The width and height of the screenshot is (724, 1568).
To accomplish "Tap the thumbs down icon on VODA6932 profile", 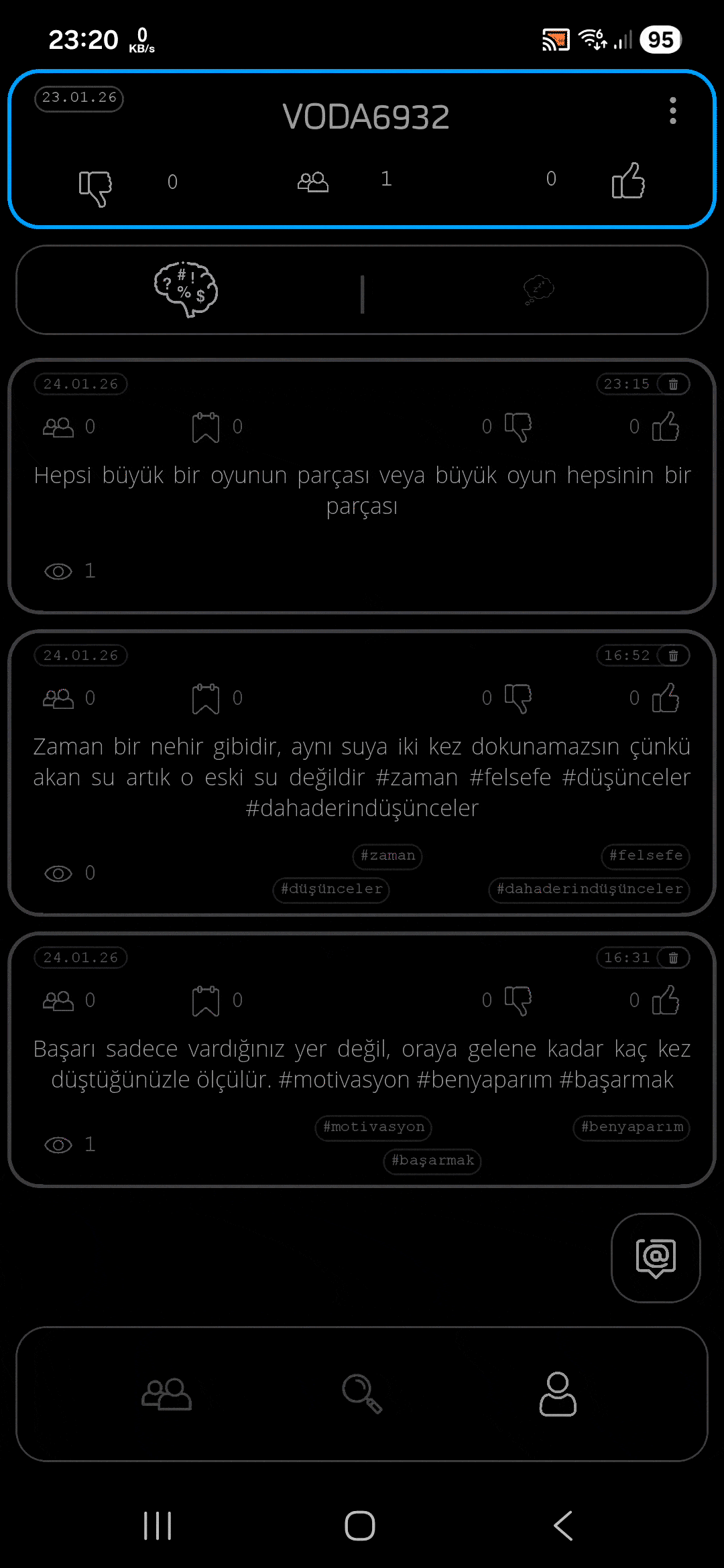I will point(95,188).
